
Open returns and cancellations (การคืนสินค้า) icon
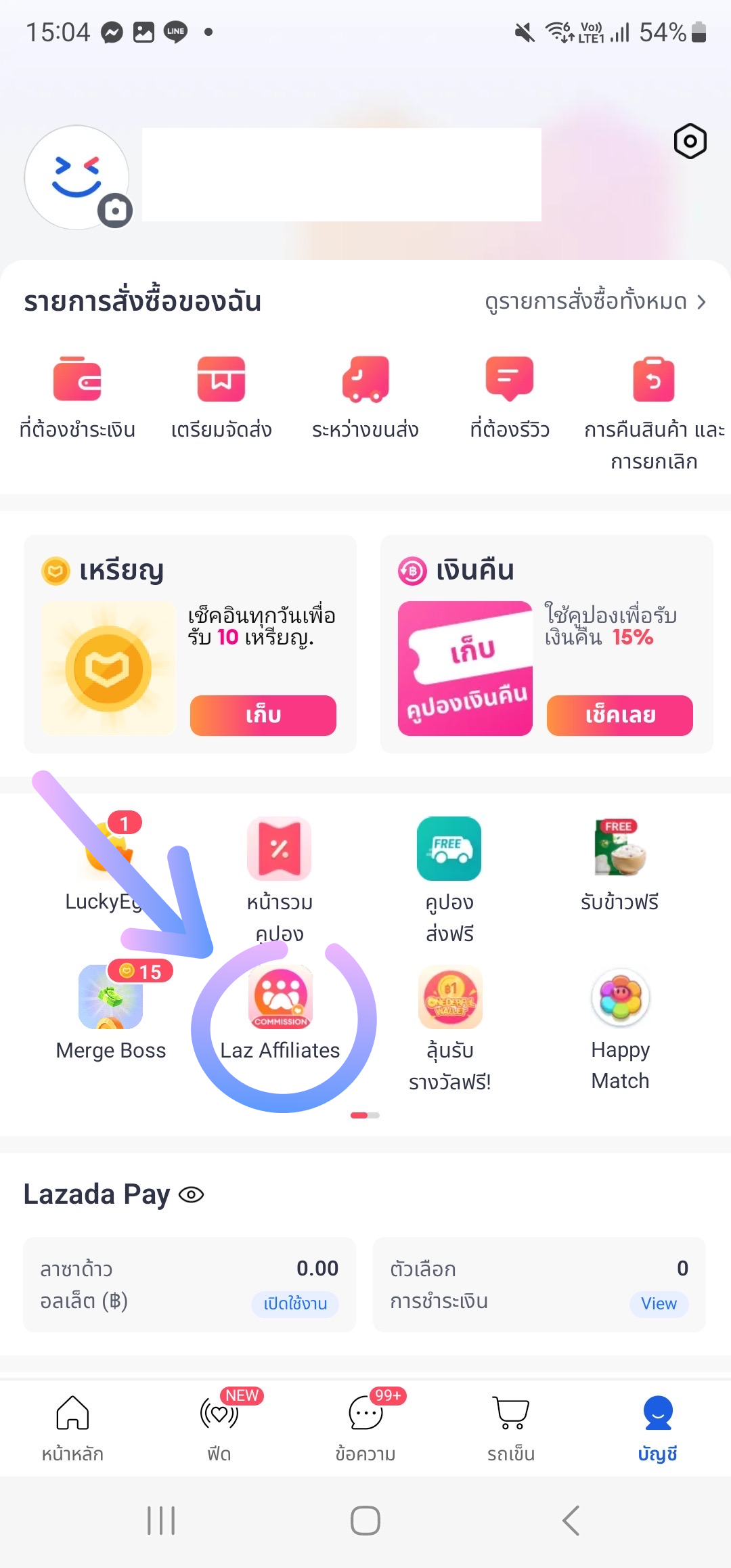coord(653,381)
